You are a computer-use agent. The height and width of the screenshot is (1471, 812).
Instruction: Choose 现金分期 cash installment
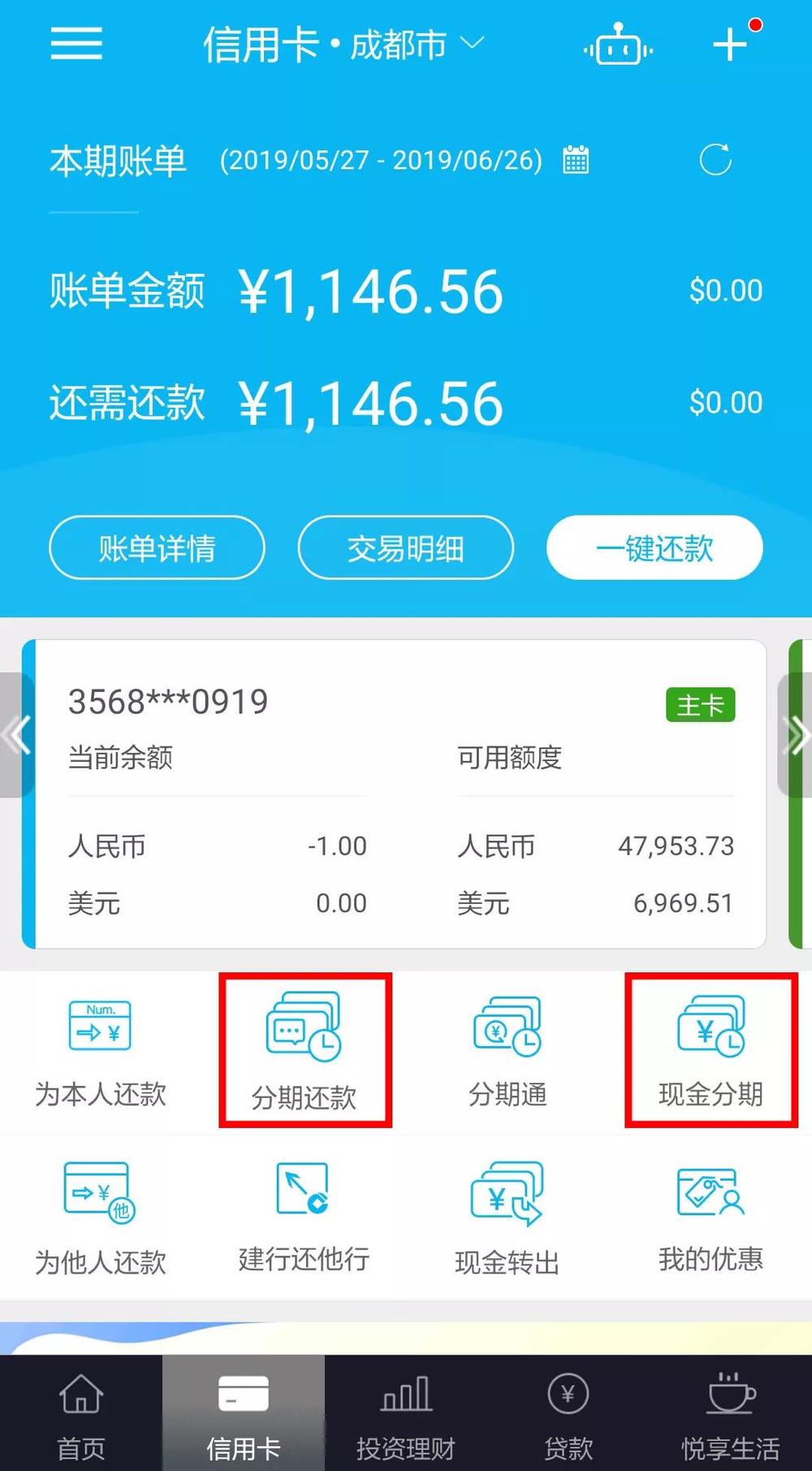click(x=710, y=1051)
